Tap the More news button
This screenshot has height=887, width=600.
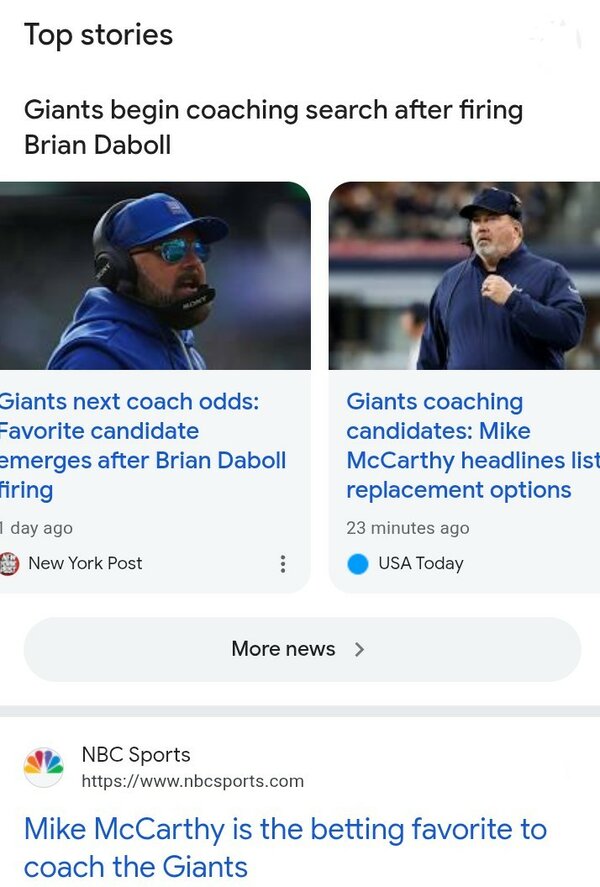click(x=301, y=649)
